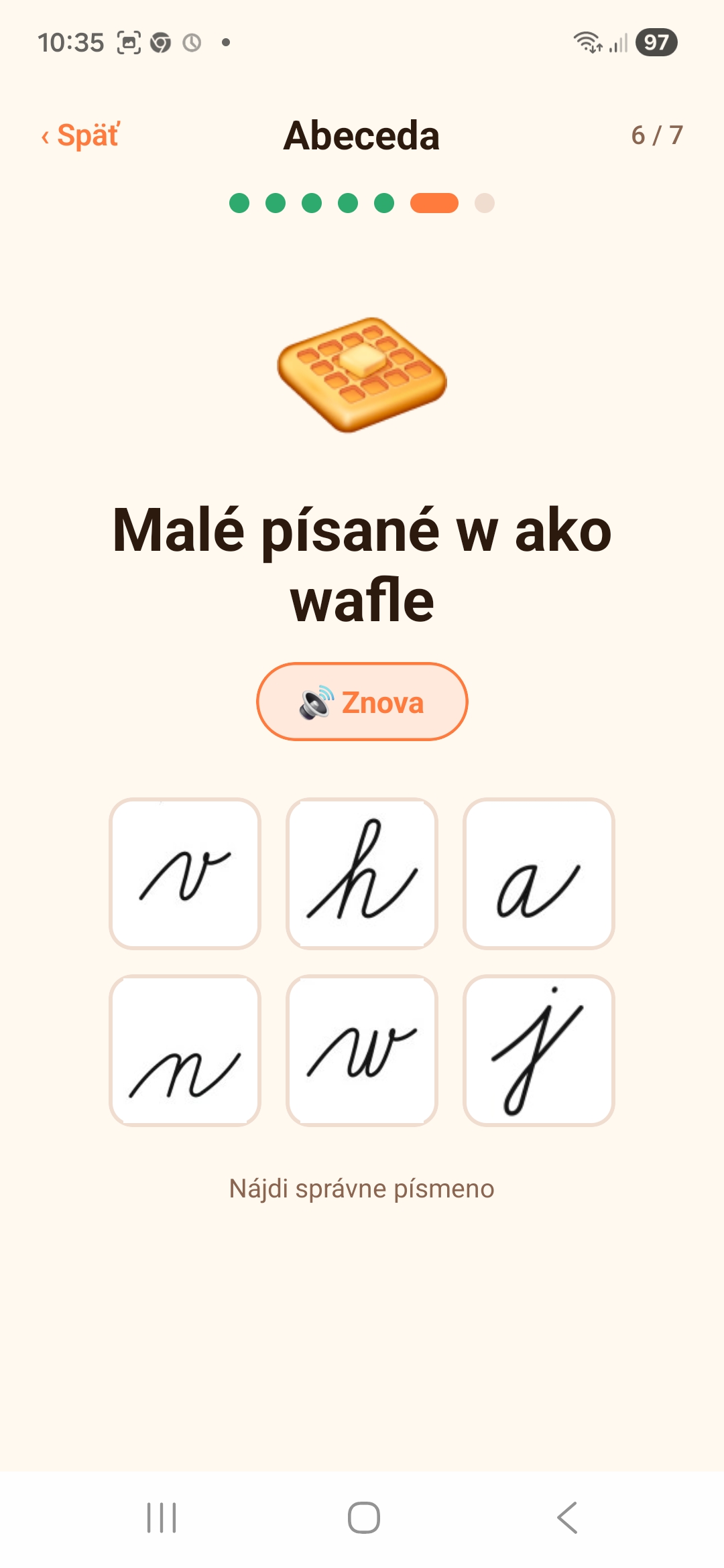Tap the system back arrow

tap(567, 1518)
